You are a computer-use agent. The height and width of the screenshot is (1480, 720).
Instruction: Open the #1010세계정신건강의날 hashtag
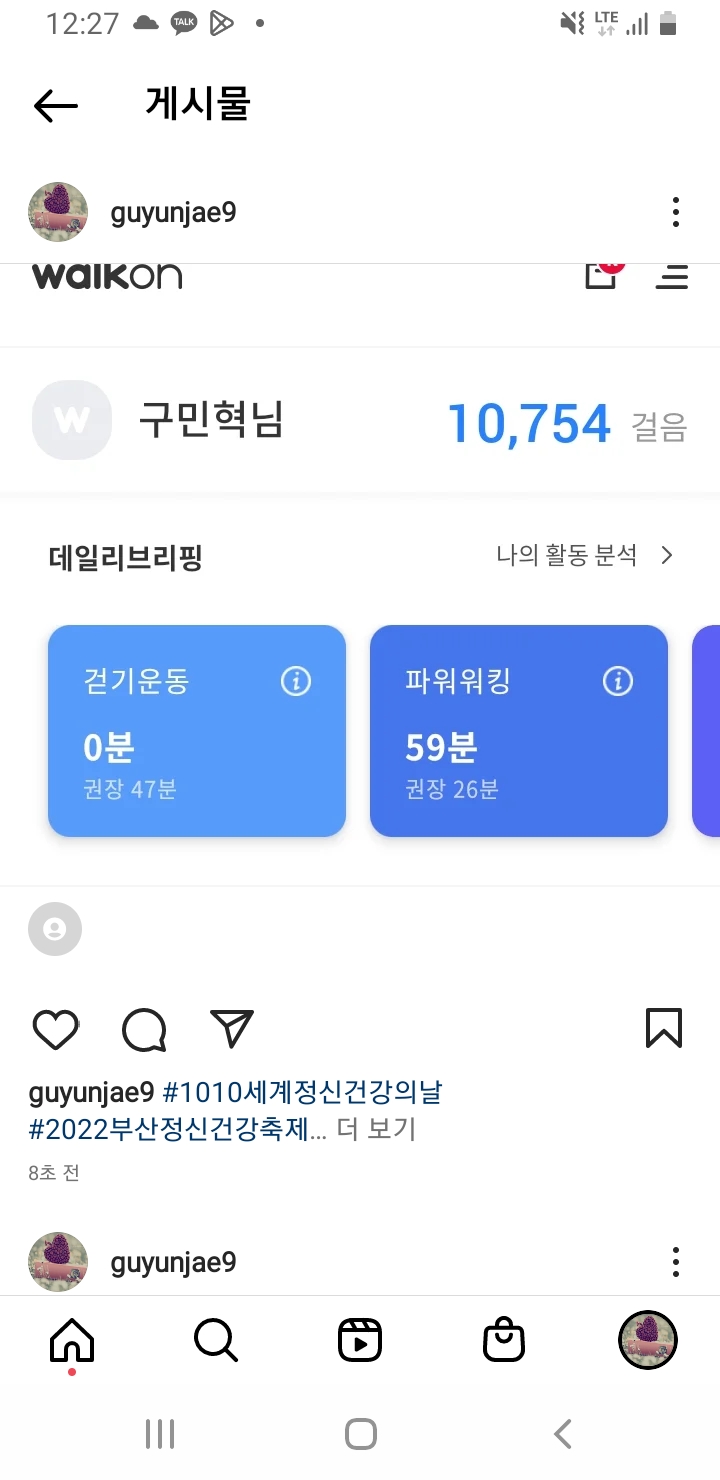coord(301,1092)
